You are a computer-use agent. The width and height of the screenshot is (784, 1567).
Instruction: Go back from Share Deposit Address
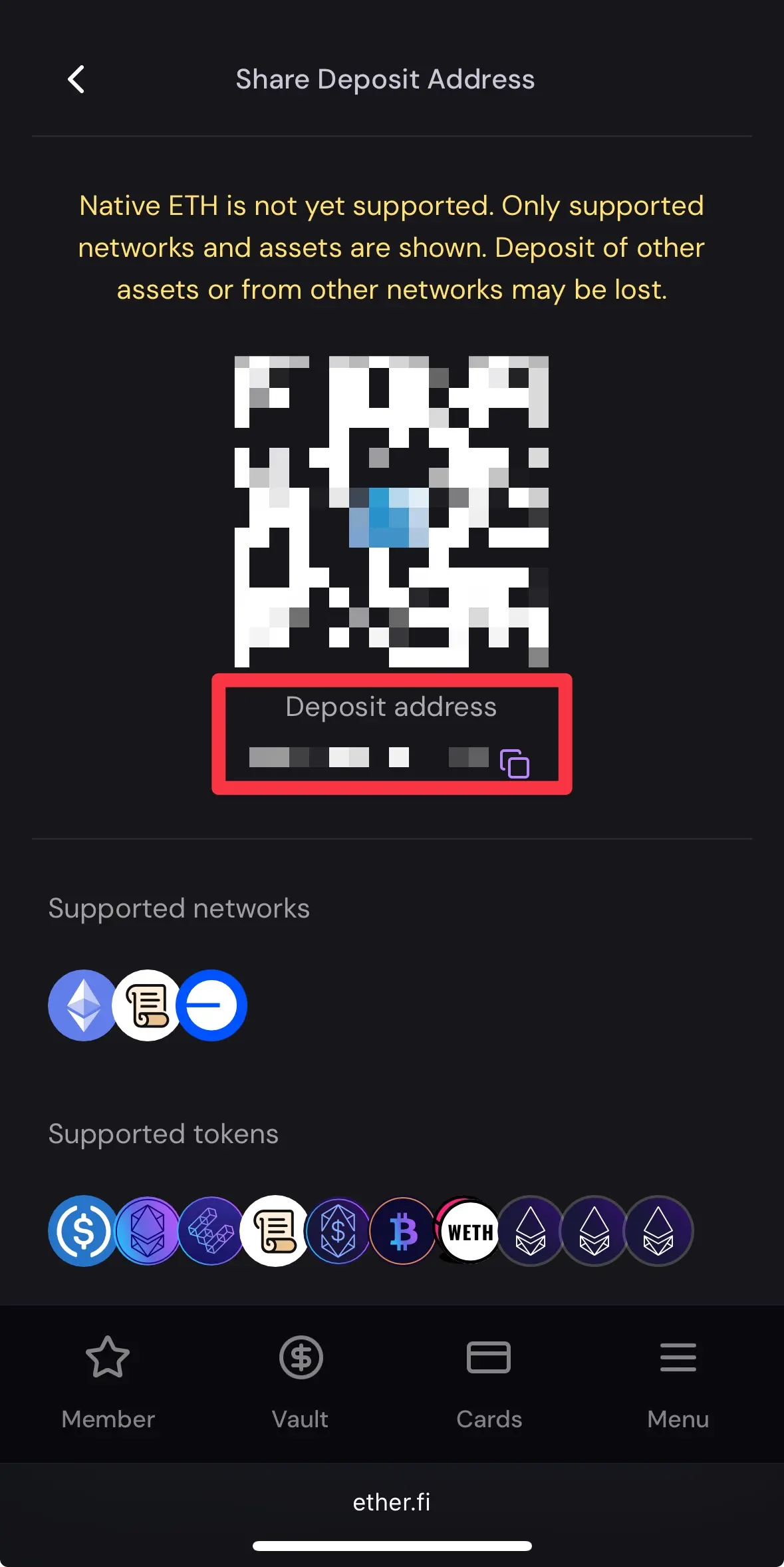[x=76, y=80]
